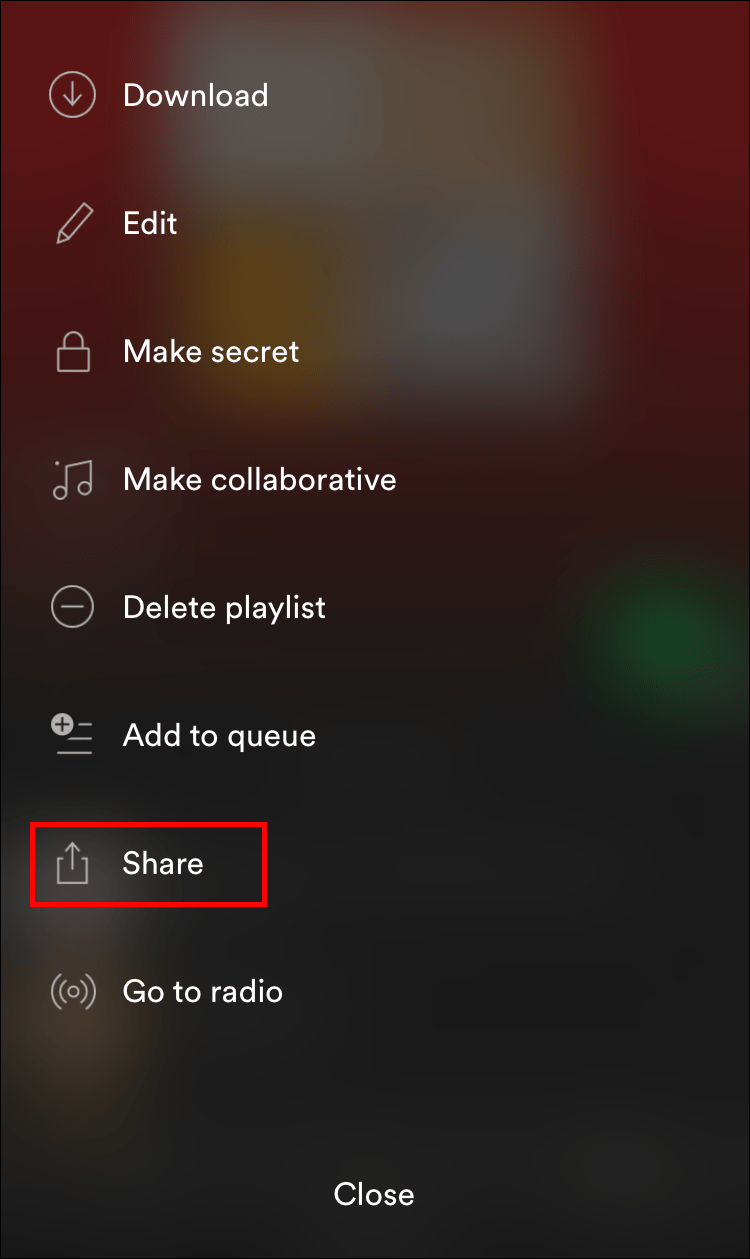
Task: Download this playlist
Action: pyautogui.click(x=195, y=96)
